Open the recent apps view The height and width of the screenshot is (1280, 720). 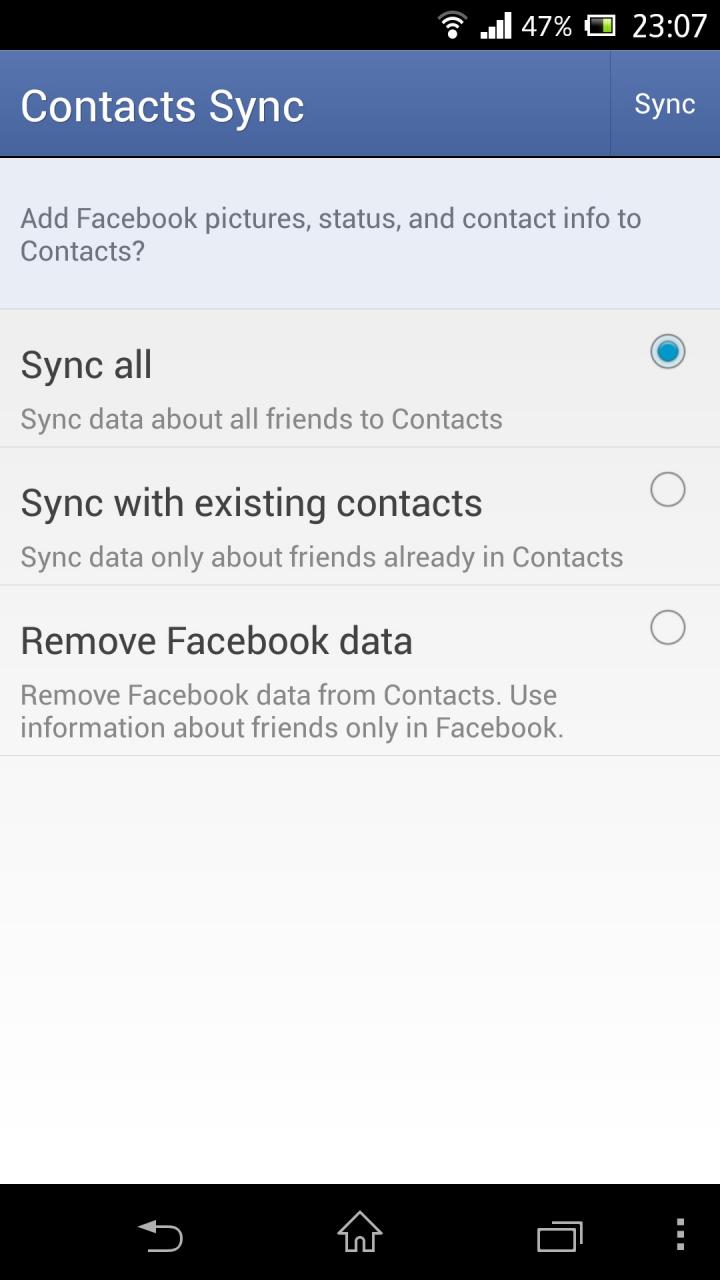[559, 1236]
